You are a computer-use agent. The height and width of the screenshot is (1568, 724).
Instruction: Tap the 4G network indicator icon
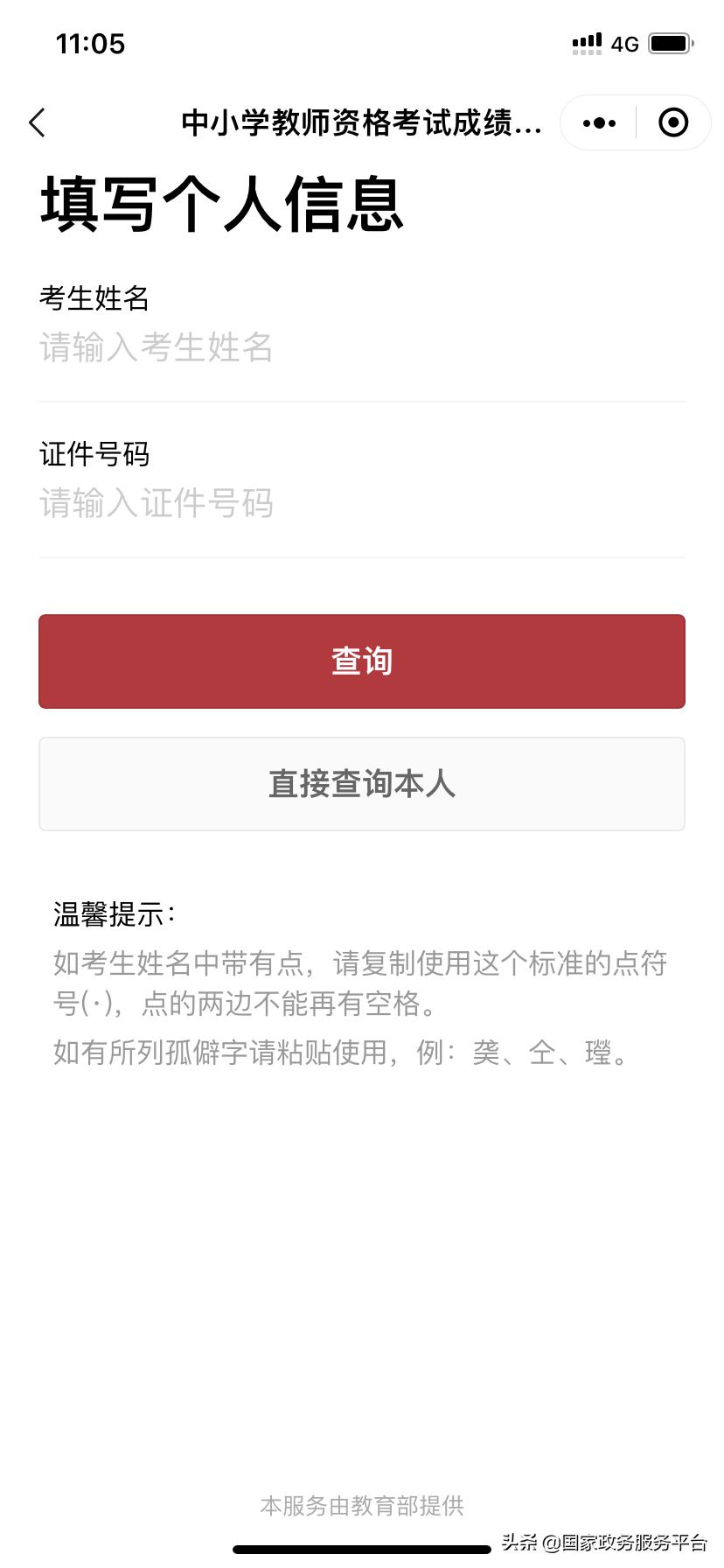(x=623, y=44)
